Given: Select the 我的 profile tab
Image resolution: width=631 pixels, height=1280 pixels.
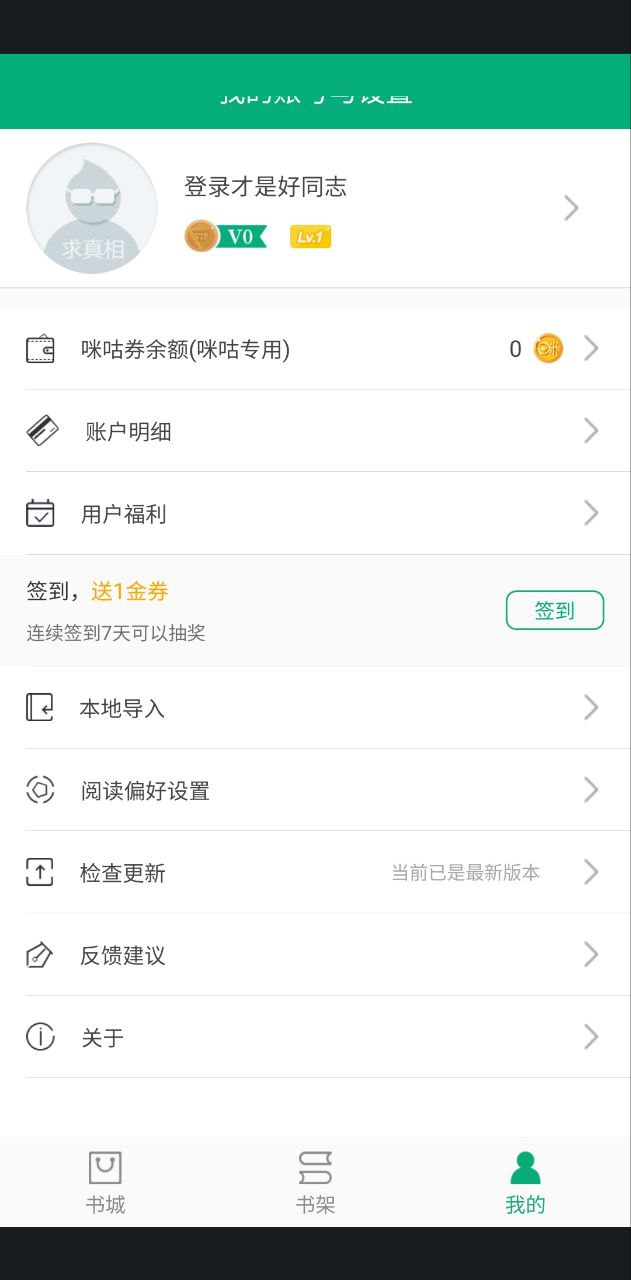Looking at the screenshot, I should tap(525, 1182).
